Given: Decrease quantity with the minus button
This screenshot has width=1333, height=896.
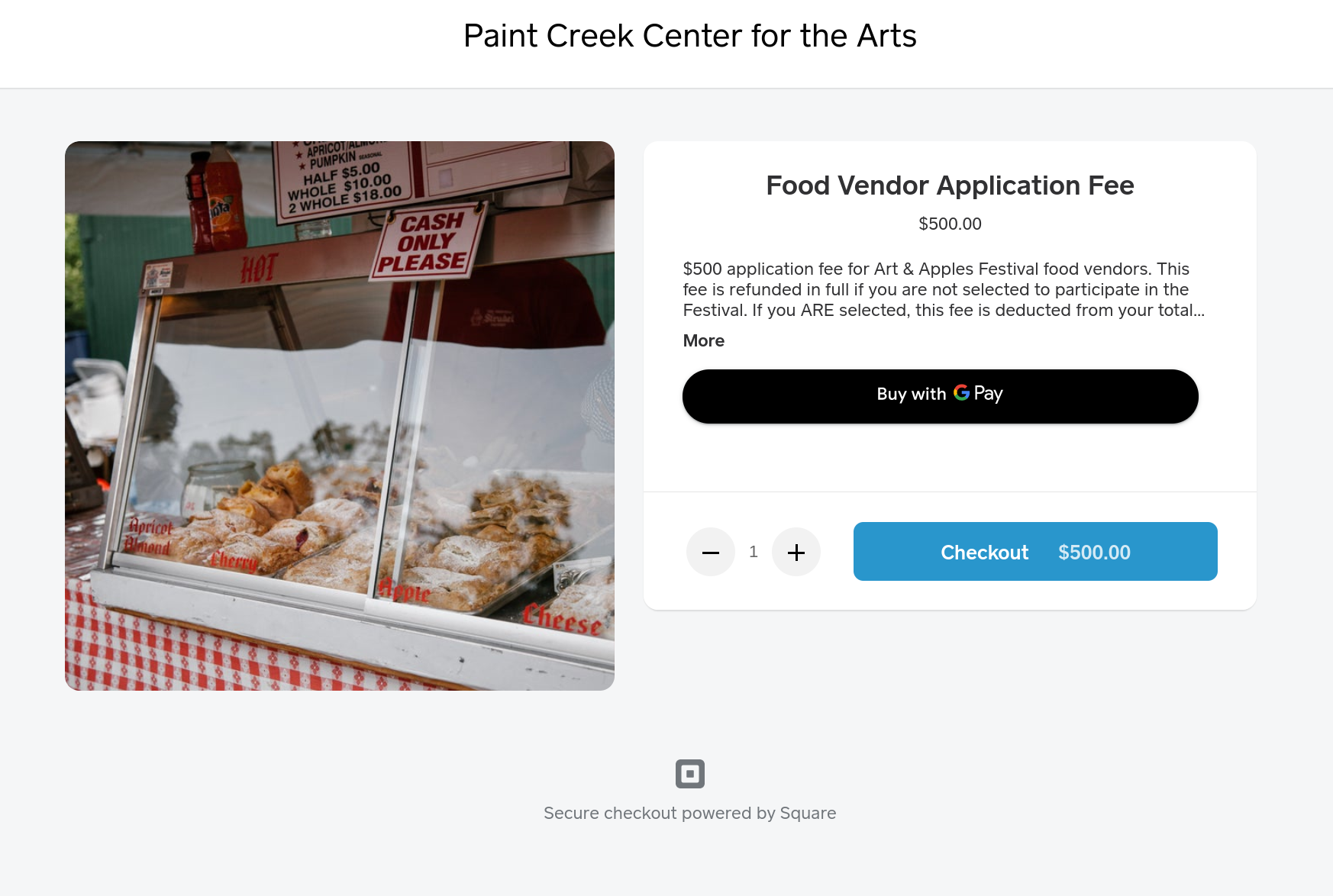Looking at the screenshot, I should coord(710,552).
